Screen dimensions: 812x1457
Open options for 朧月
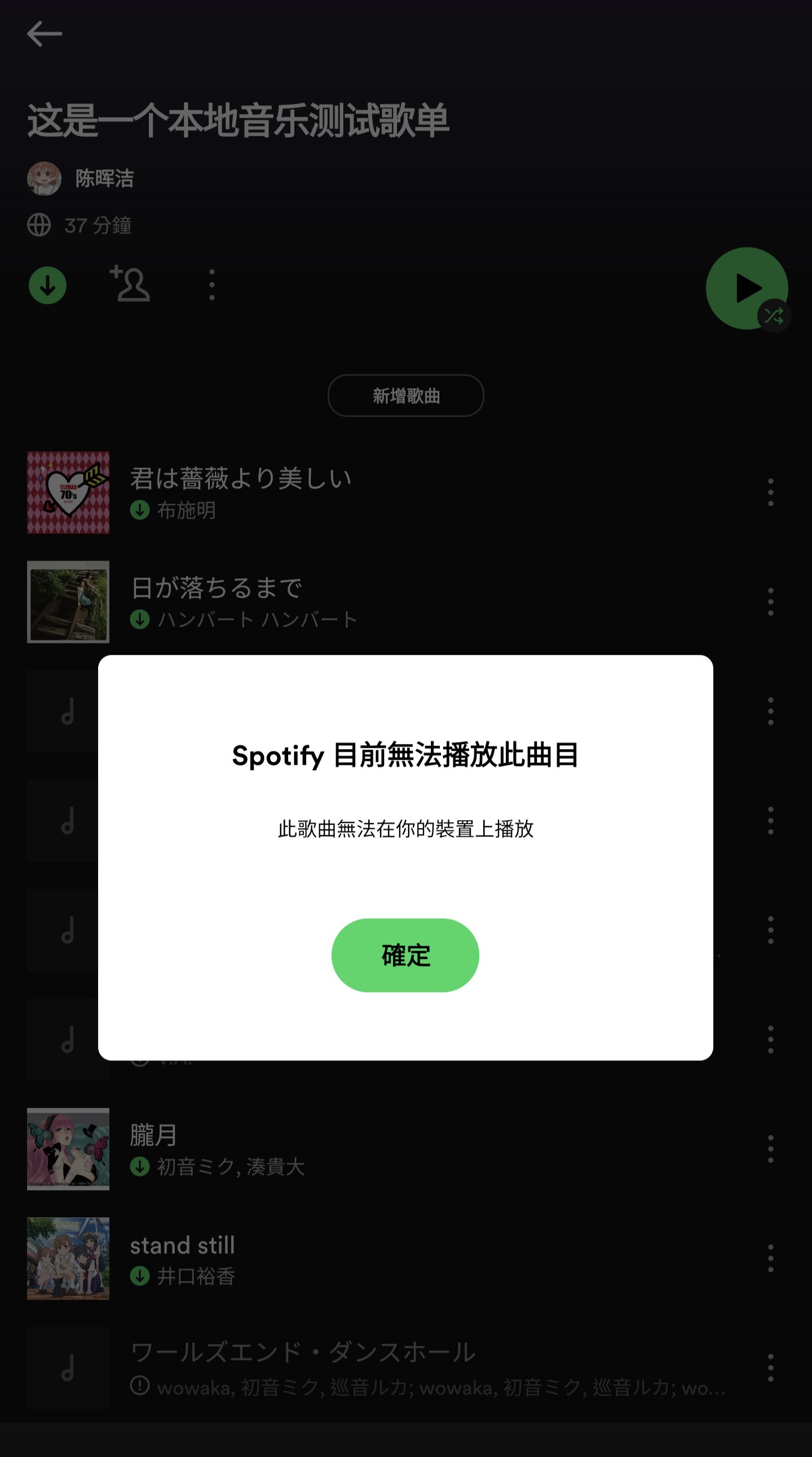[770, 1149]
